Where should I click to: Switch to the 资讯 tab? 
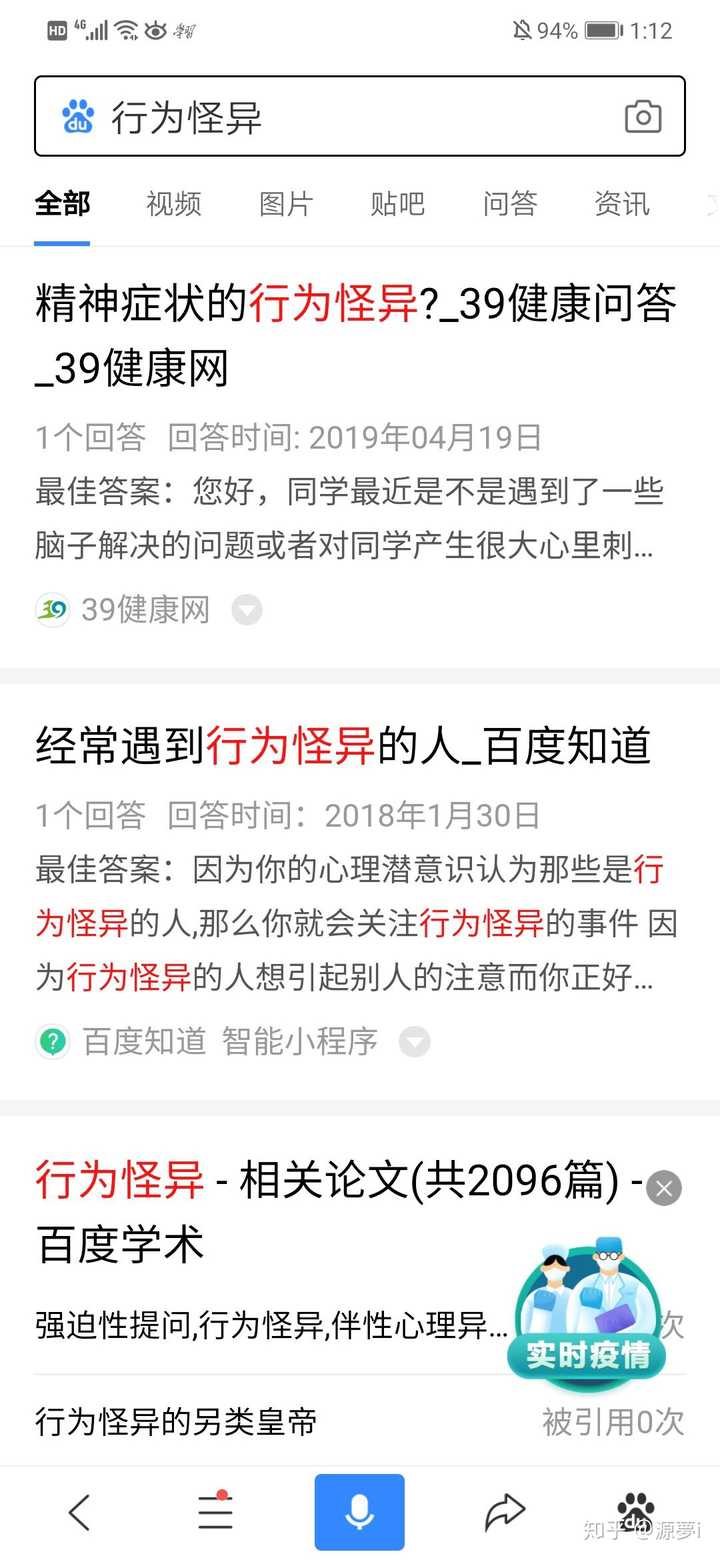(x=621, y=204)
